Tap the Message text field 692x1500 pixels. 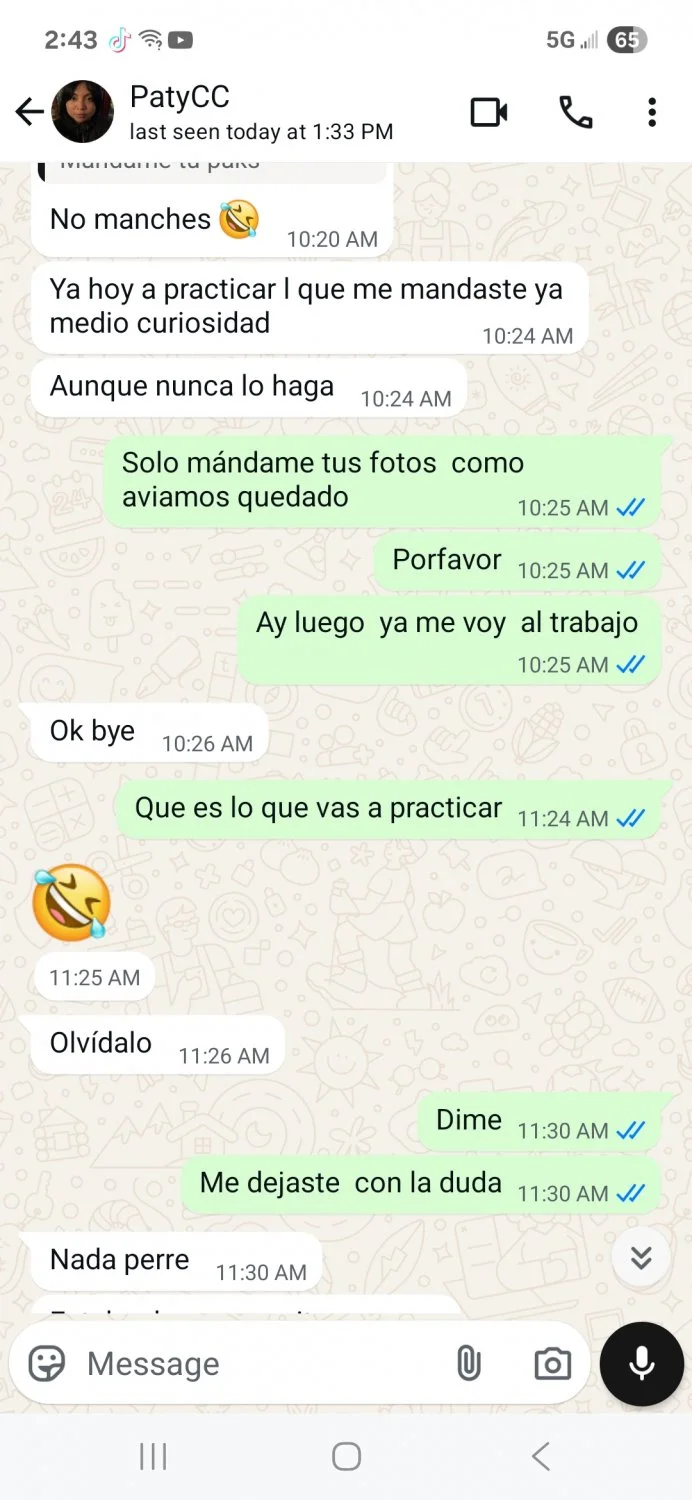260,1363
